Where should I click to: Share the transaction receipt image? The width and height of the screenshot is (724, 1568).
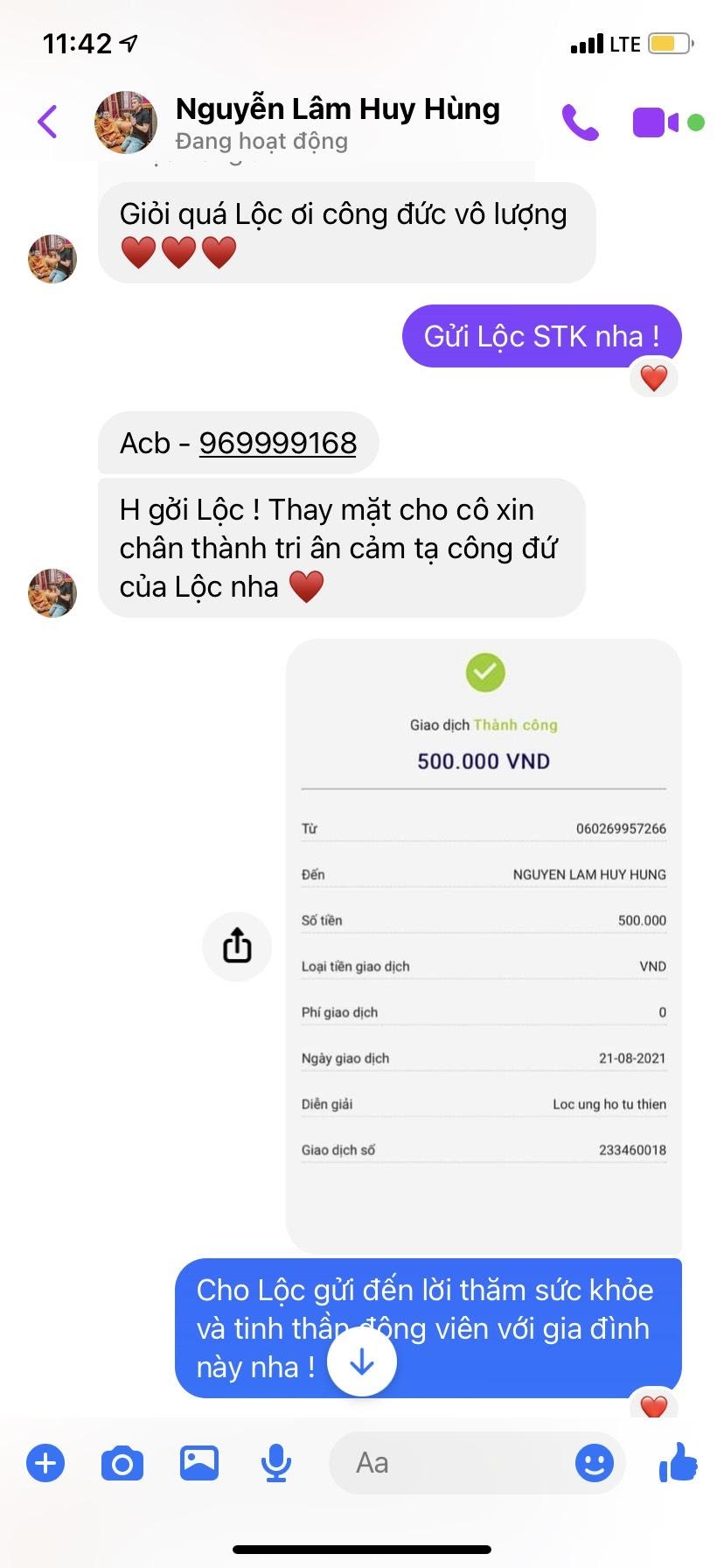(237, 946)
